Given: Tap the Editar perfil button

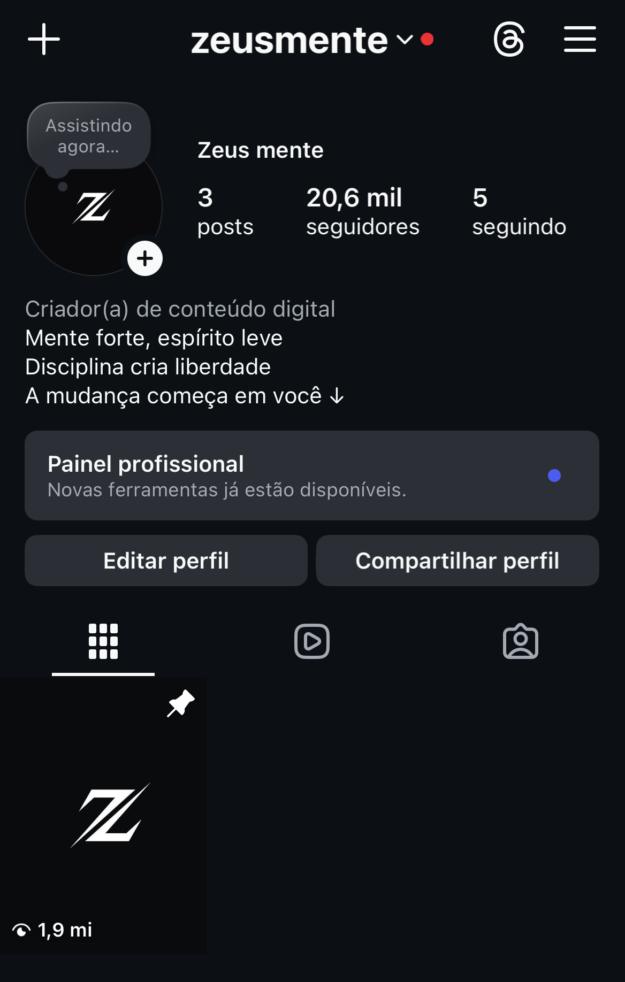Looking at the screenshot, I should point(166,561).
